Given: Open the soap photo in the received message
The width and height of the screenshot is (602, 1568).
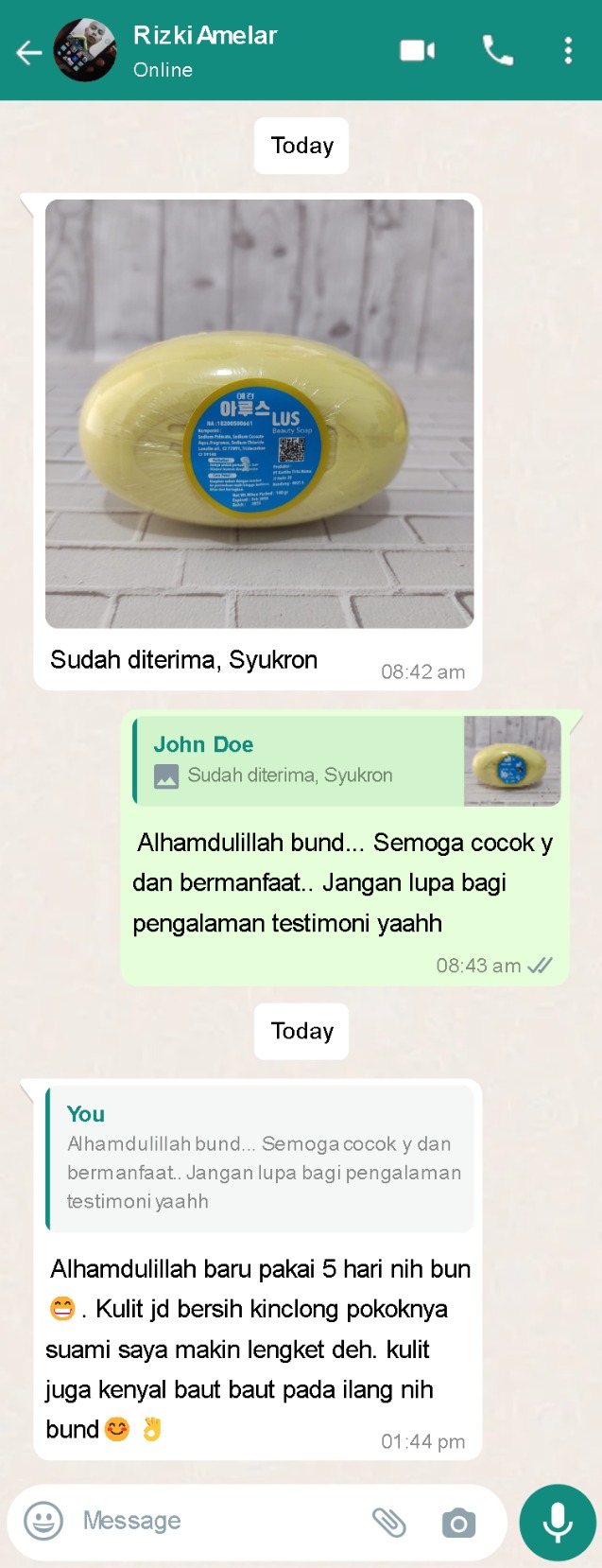Looking at the screenshot, I should (x=259, y=413).
